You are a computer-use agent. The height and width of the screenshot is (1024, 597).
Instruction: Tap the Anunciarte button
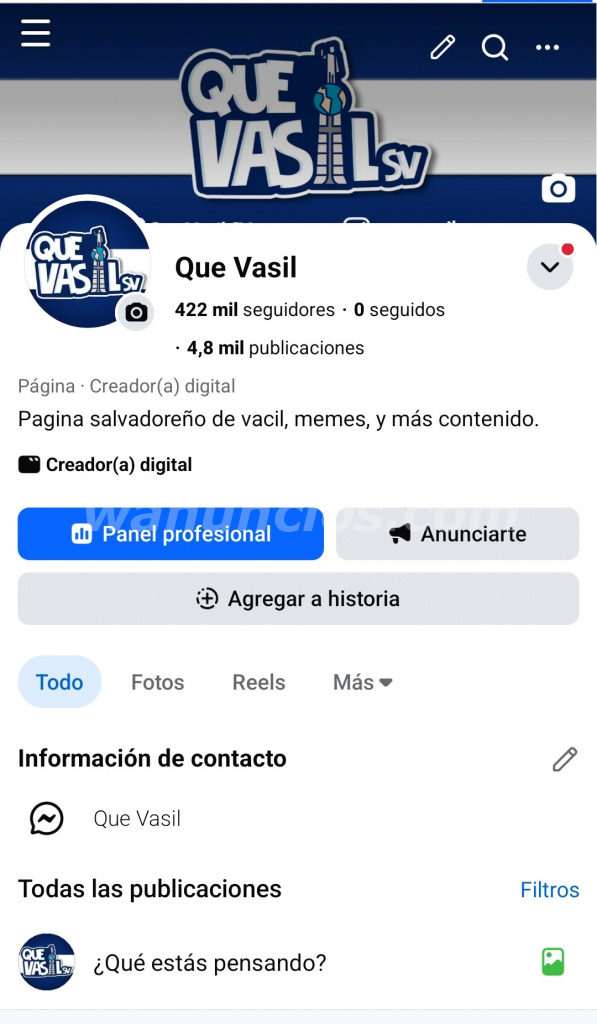(x=457, y=534)
